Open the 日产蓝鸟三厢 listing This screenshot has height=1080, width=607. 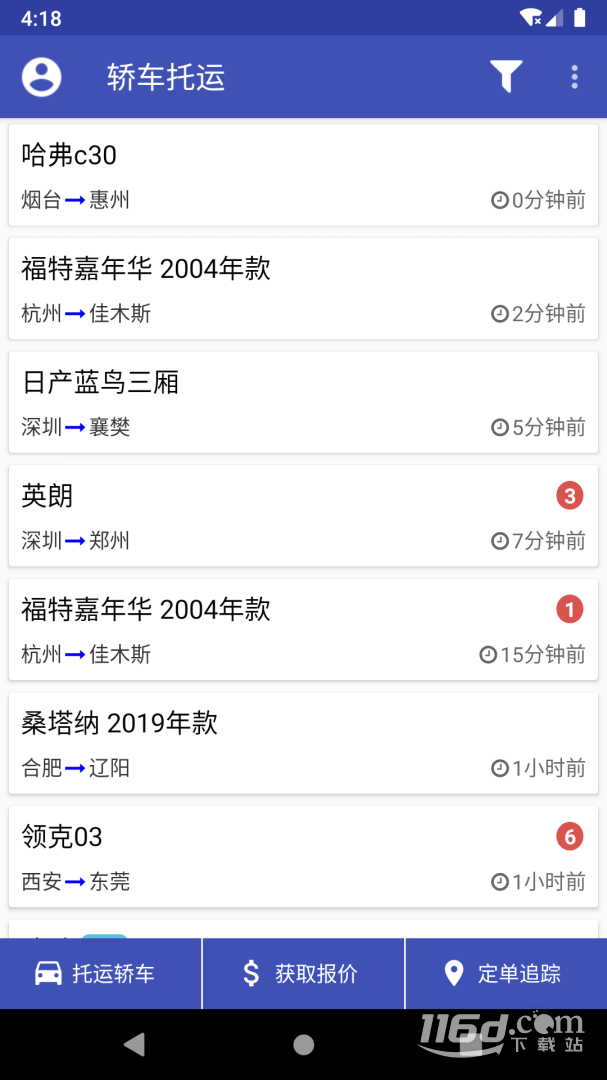click(x=303, y=402)
